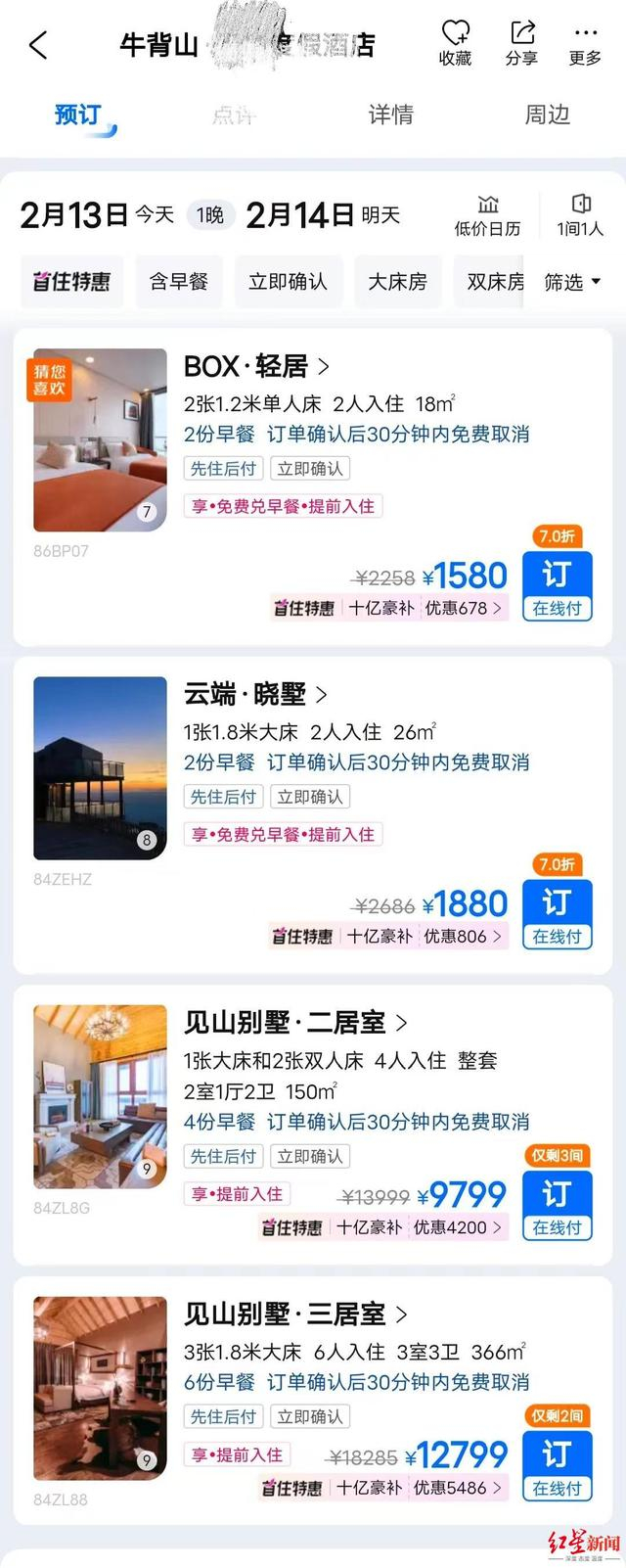Image resolution: width=626 pixels, height=1568 pixels.
Task: Apply the 立即确认 filter chip
Action: (288, 282)
